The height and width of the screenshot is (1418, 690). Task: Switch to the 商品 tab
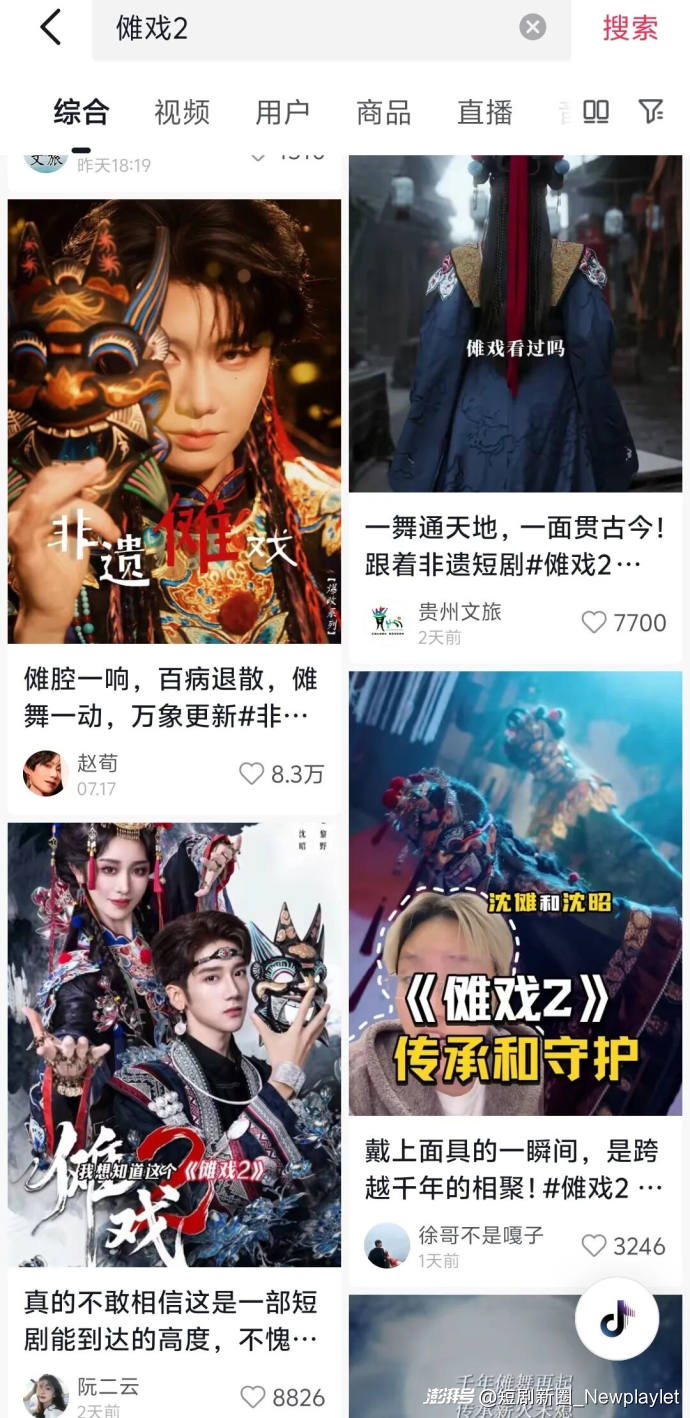(x=384, y=112)
